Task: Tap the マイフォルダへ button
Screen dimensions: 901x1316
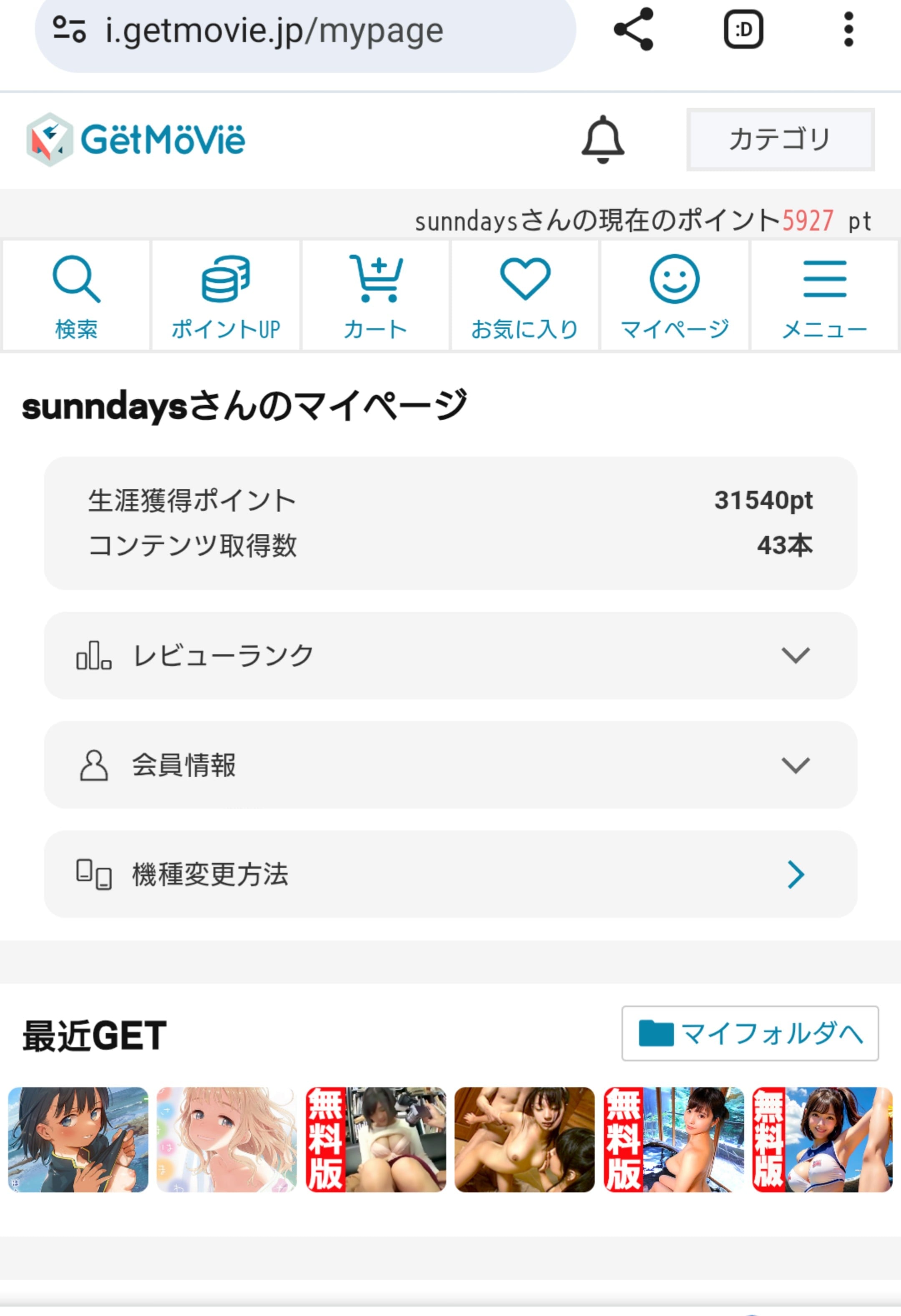Action: [x=750, y=1033]
